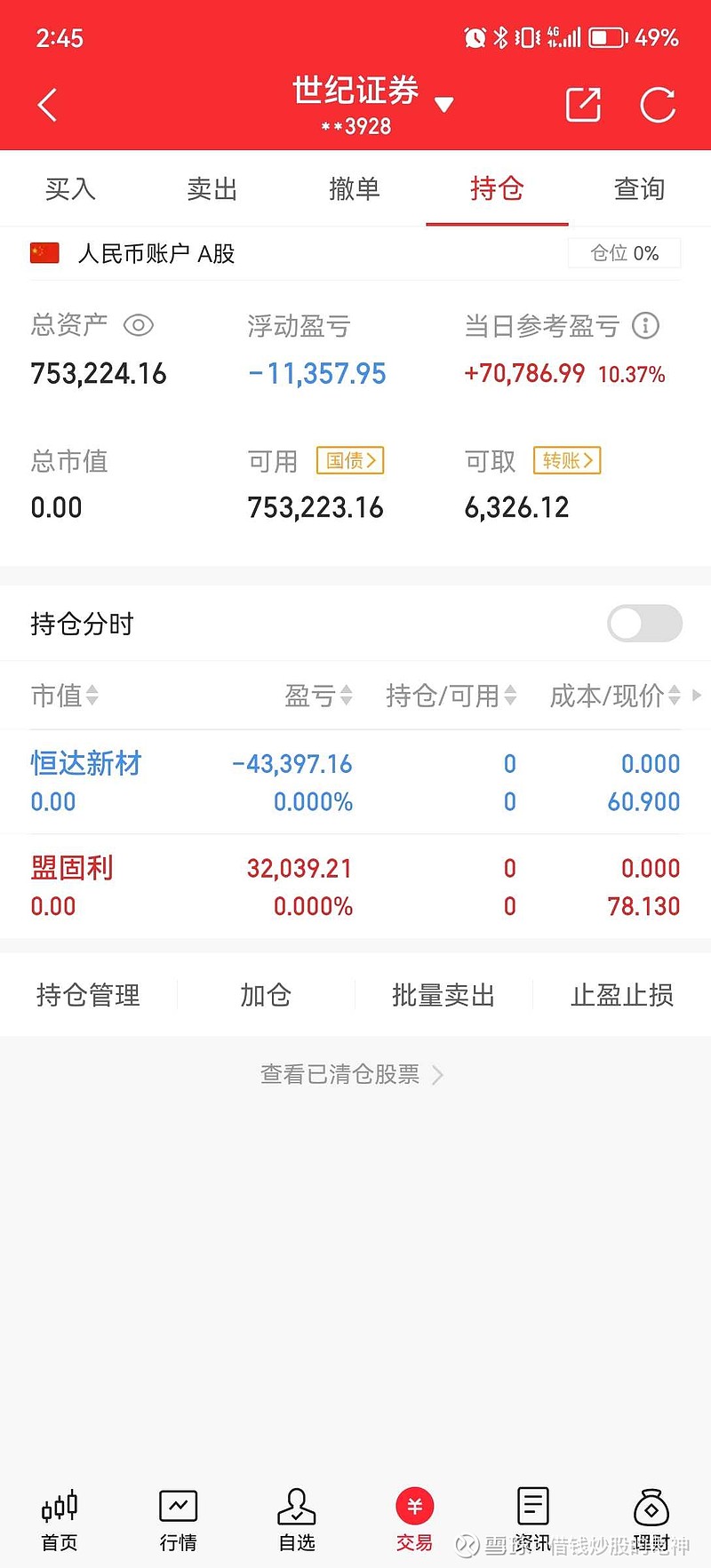Go back using the top-left arrow
Image resolution: width=711 pixels, height=1568 pixels.
[x=48, y=105]
